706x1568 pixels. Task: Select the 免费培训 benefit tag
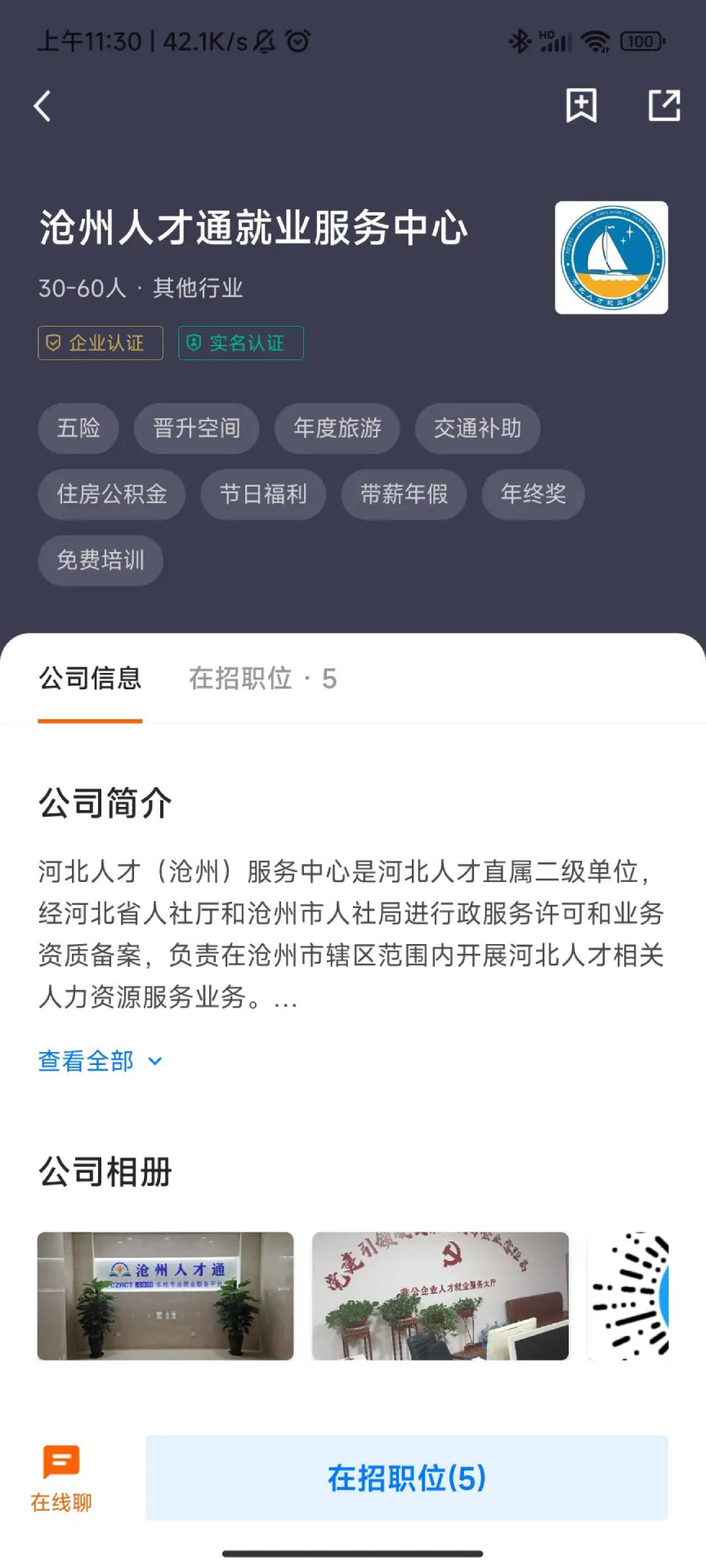click(100, 560)
